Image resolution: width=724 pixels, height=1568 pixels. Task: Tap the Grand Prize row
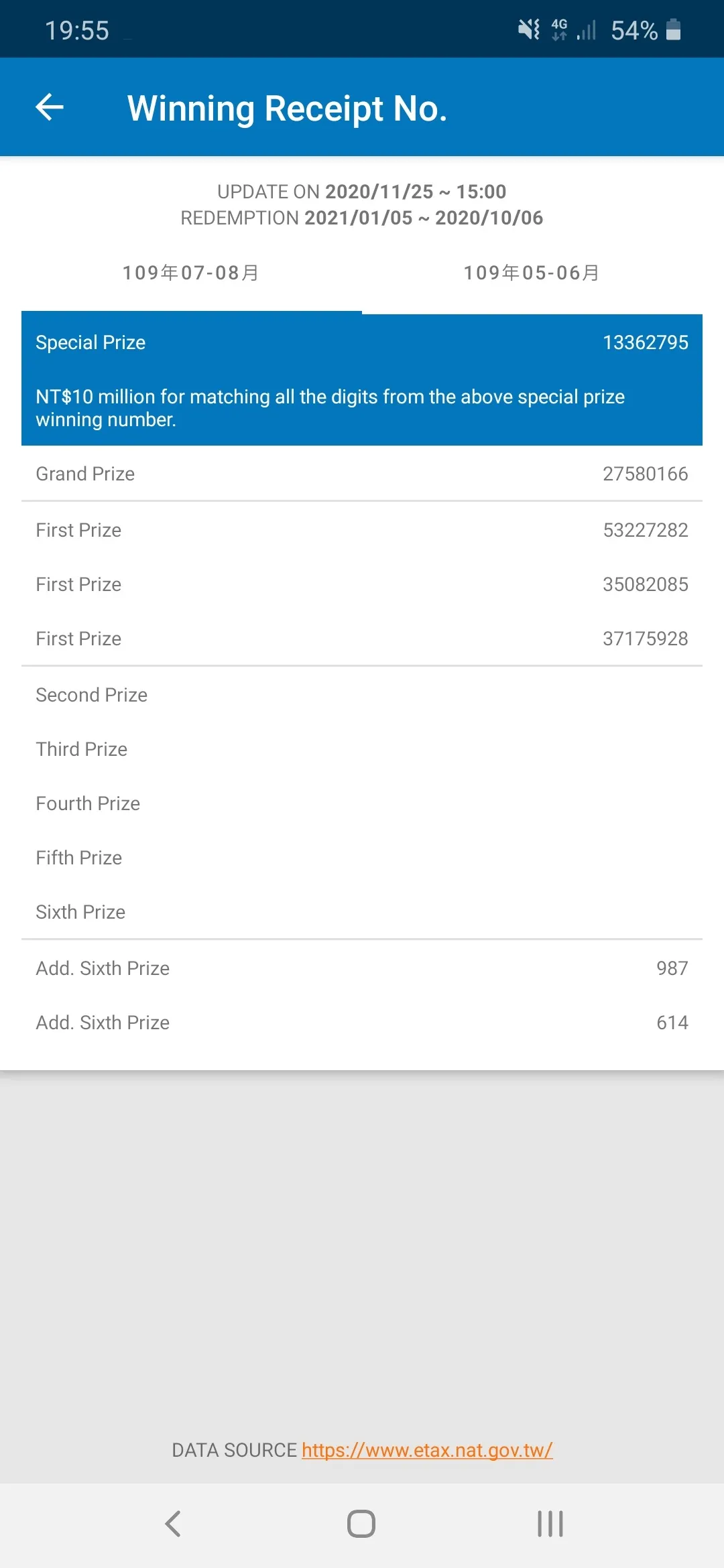(362, 474)
